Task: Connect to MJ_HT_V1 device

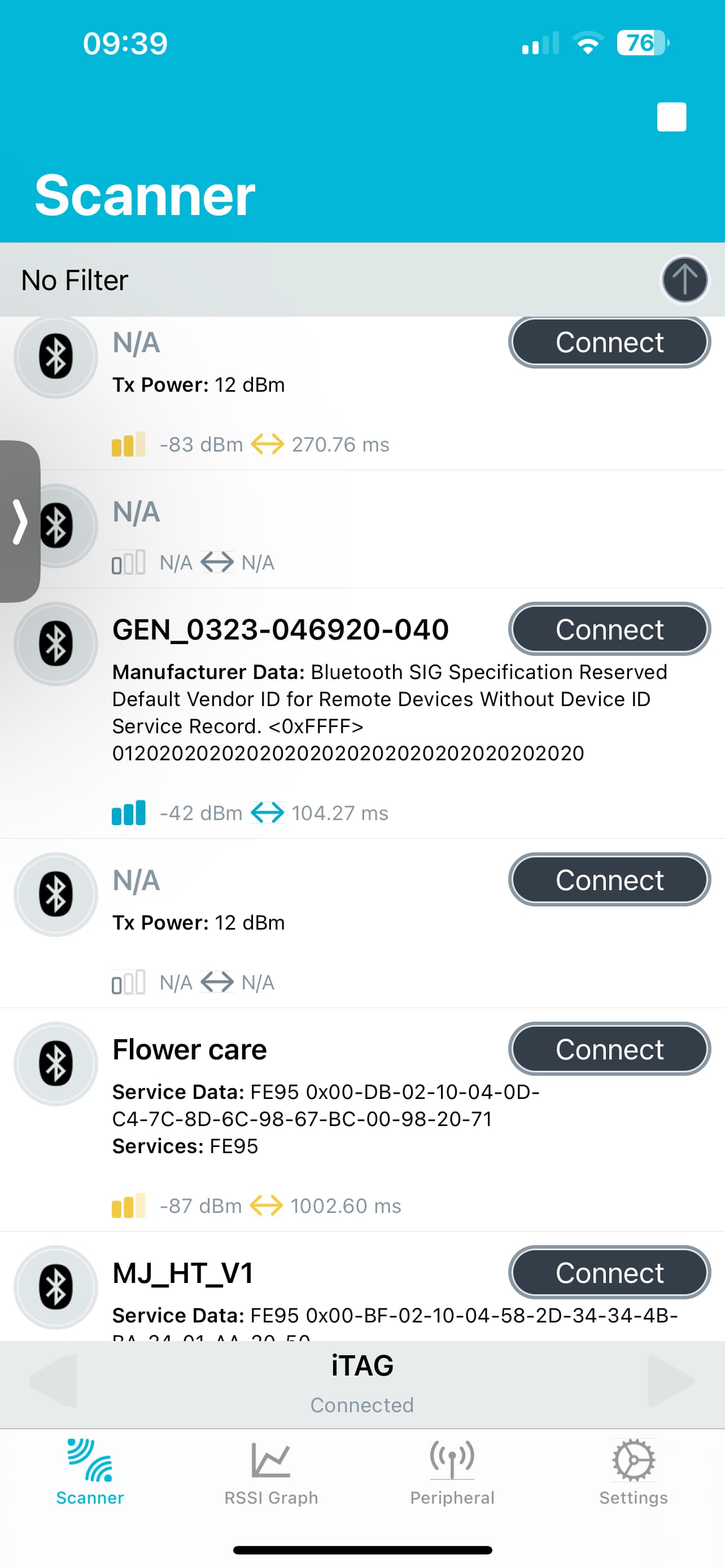Action: (x=609, y=1272)
